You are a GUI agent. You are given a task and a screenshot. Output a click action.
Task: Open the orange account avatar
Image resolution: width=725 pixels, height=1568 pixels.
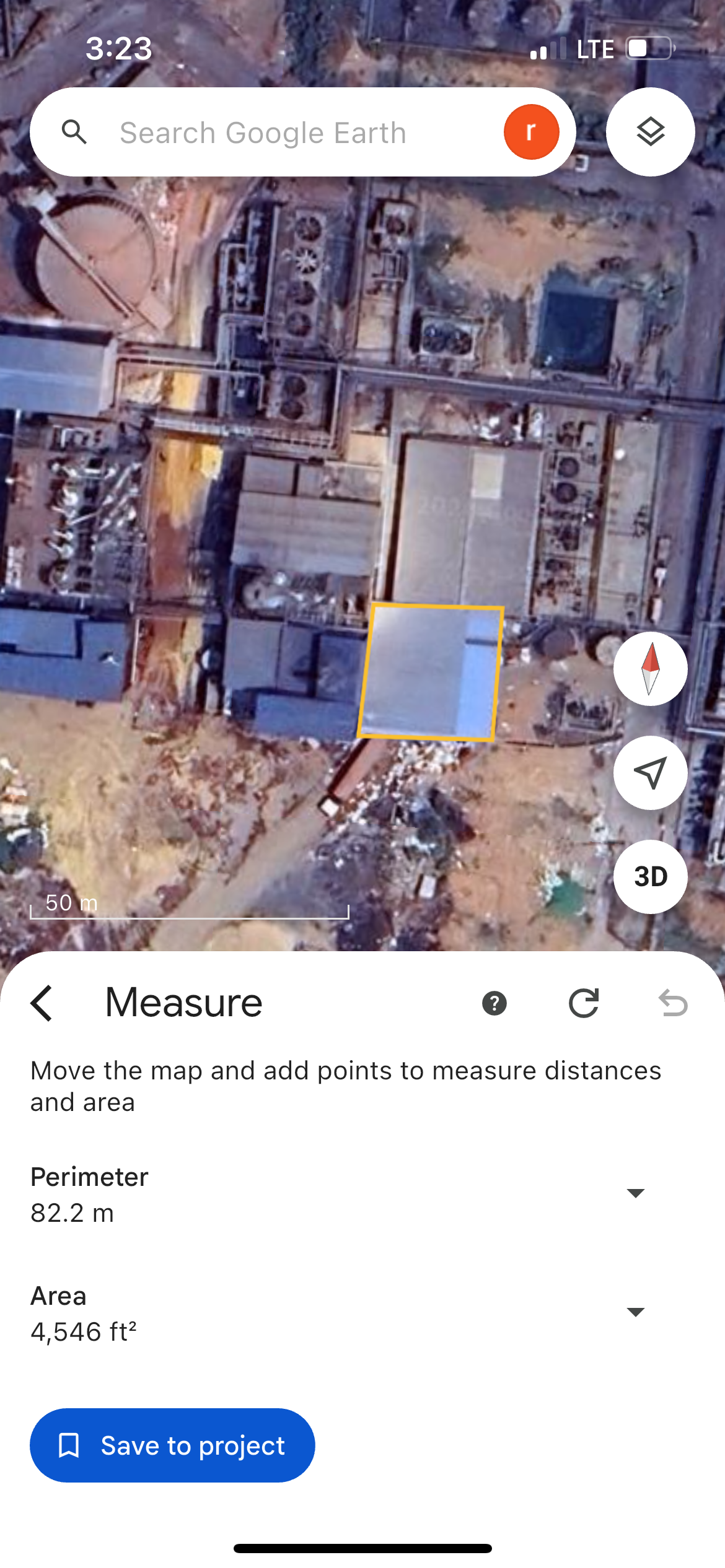pos(531,132)
